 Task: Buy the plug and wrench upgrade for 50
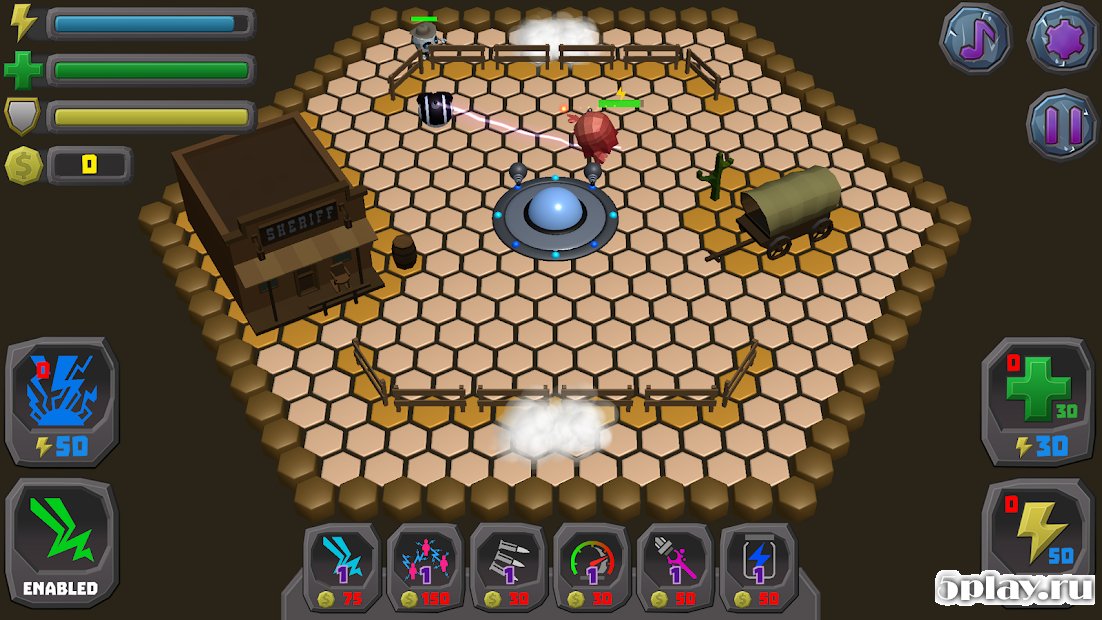(675, 566)
